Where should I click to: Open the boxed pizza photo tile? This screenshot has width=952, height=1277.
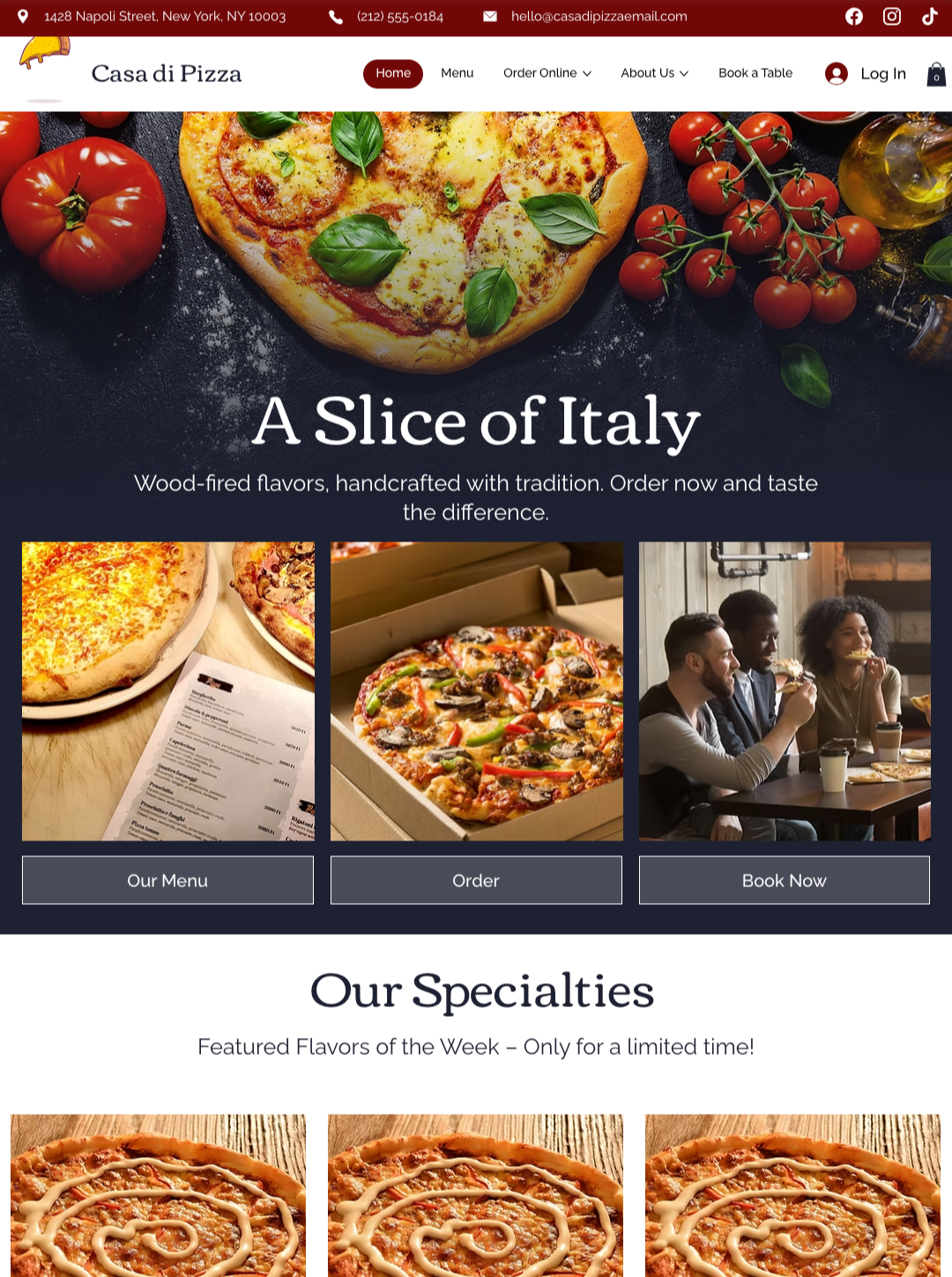[476, 691]
